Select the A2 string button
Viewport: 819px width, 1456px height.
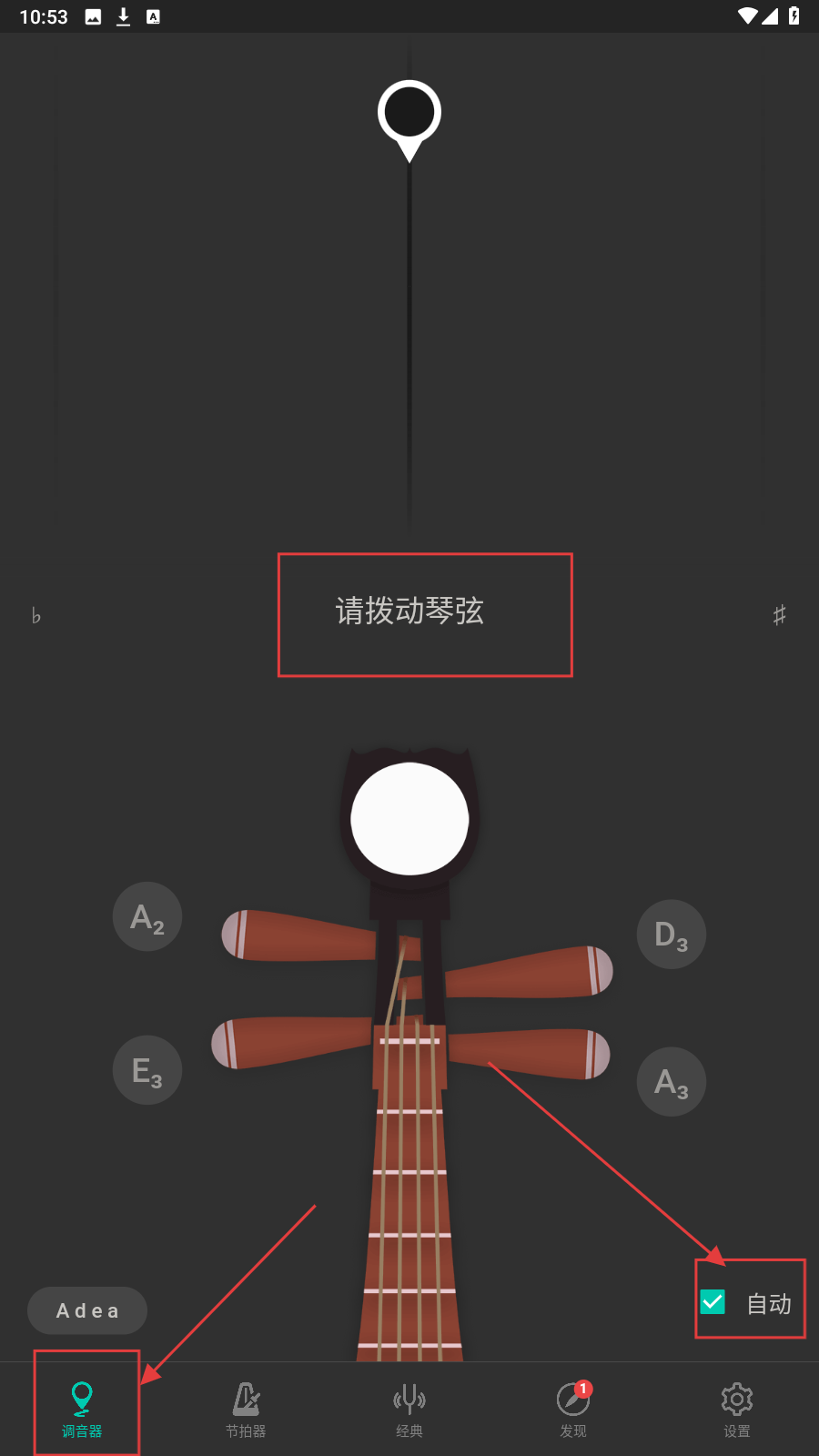(147, 916)
